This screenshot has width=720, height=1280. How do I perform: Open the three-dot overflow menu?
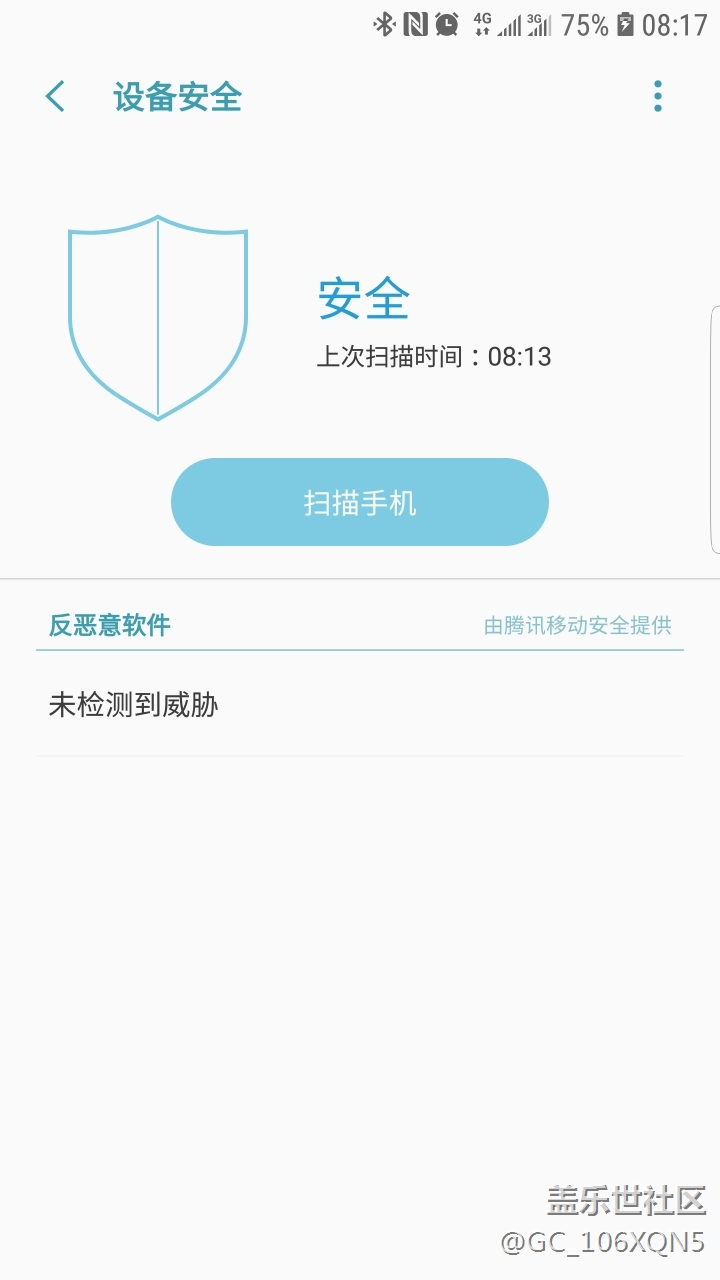click(x=657, y=96)
